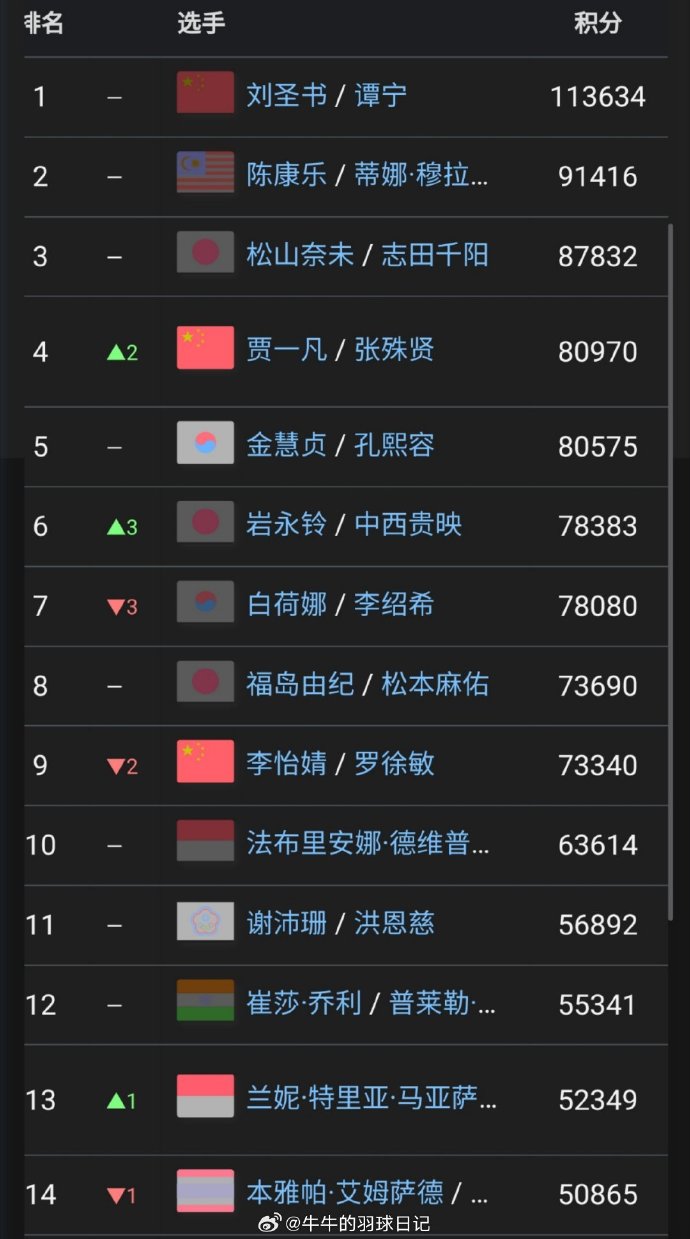Open 金慧贞's player profile

coord(286,445)
